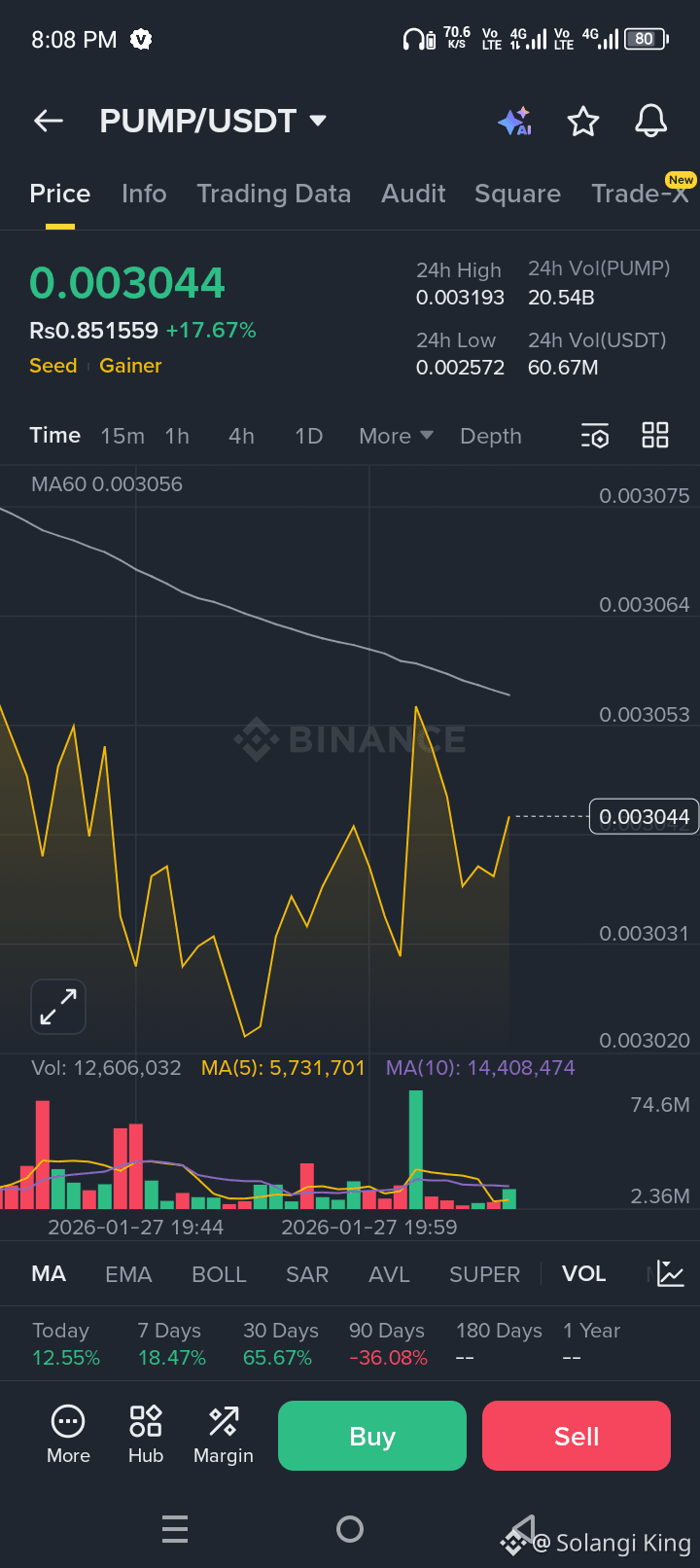Open the PUMP/USDT pair selector dropdown
The width and height of the screenshot is (700, 1568).
click(213, 121)
